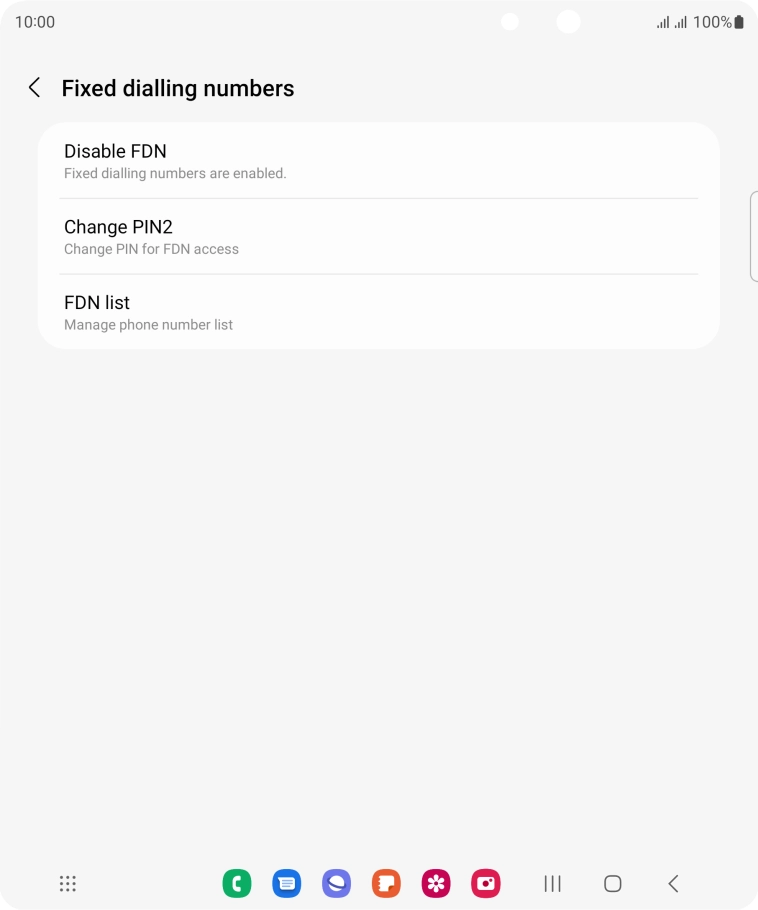Launch the Phone app from taskbar
This screenshot has height=910, width=758.
[237, 883]
